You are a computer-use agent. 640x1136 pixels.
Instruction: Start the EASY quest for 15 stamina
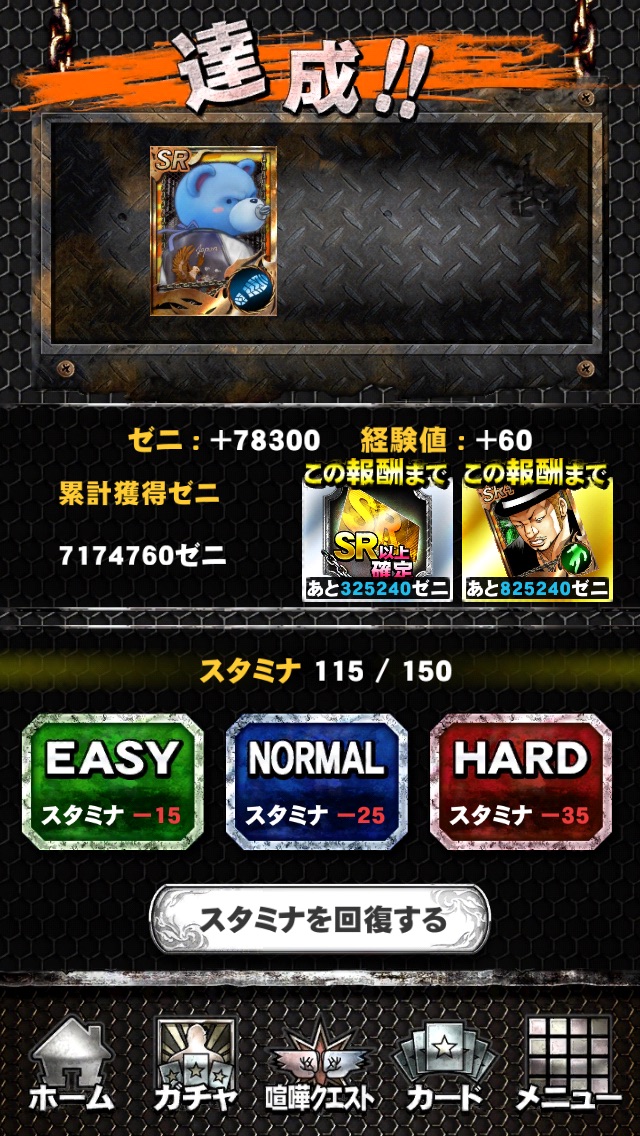click(112, 782)
